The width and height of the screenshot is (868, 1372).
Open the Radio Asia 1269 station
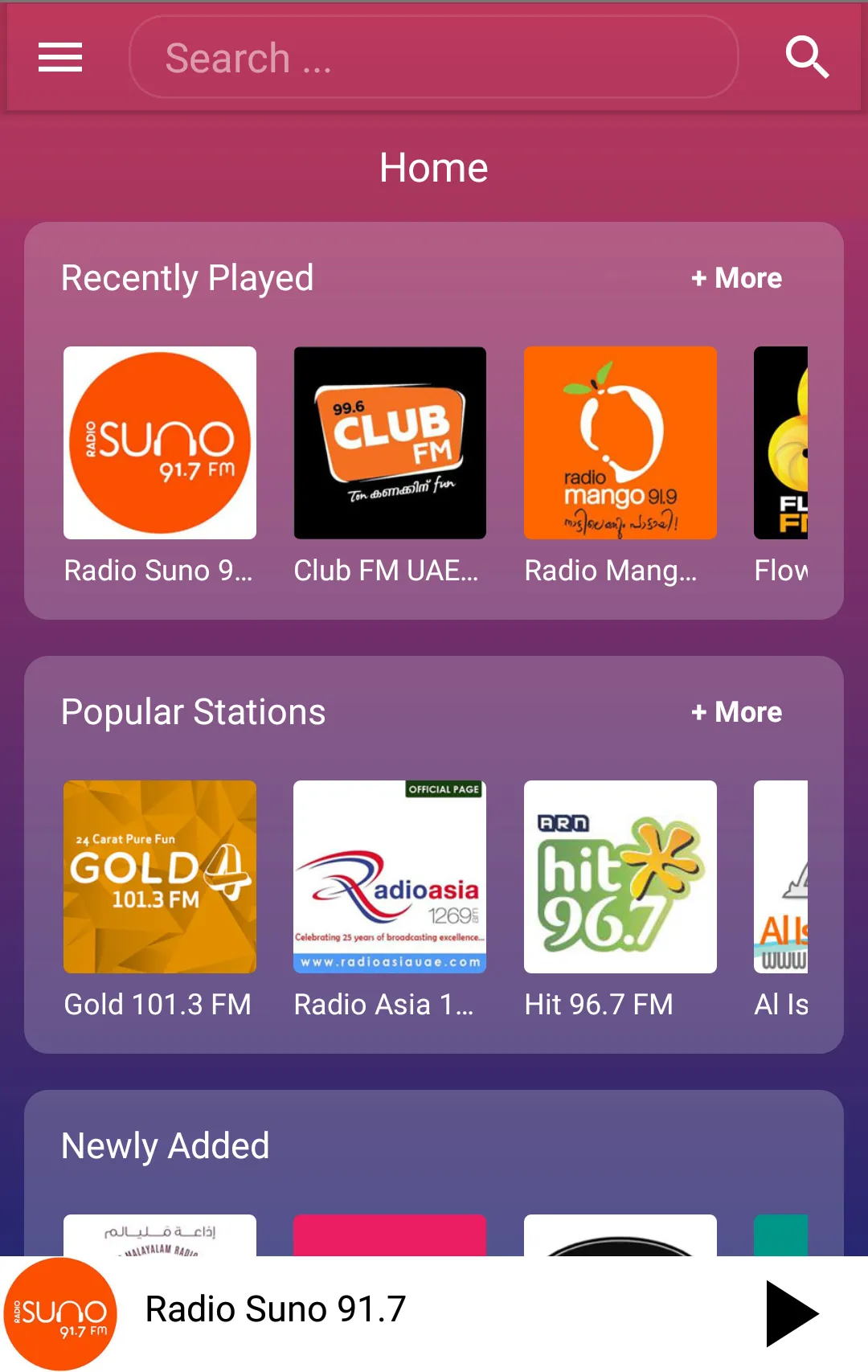pos(390,877)
